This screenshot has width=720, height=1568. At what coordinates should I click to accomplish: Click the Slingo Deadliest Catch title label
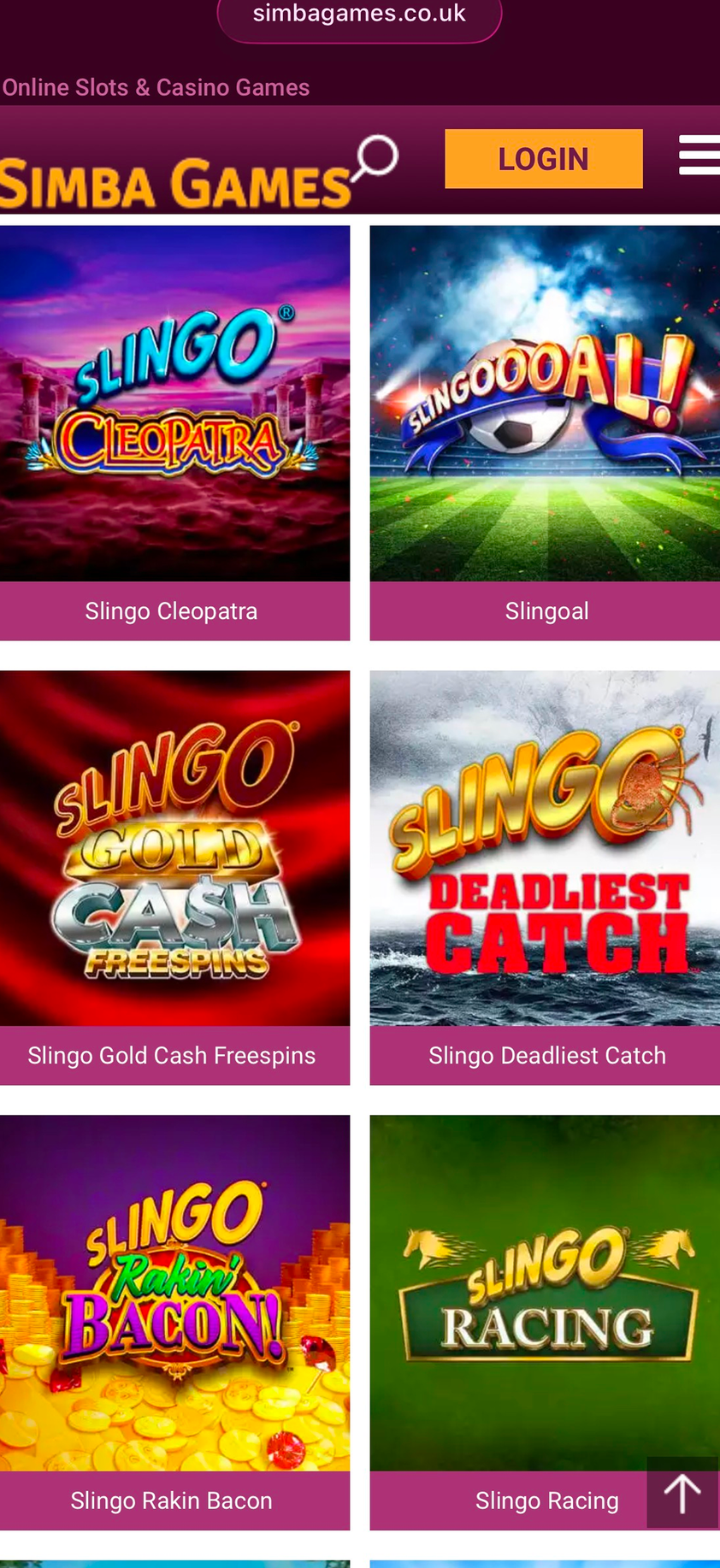547,1054
